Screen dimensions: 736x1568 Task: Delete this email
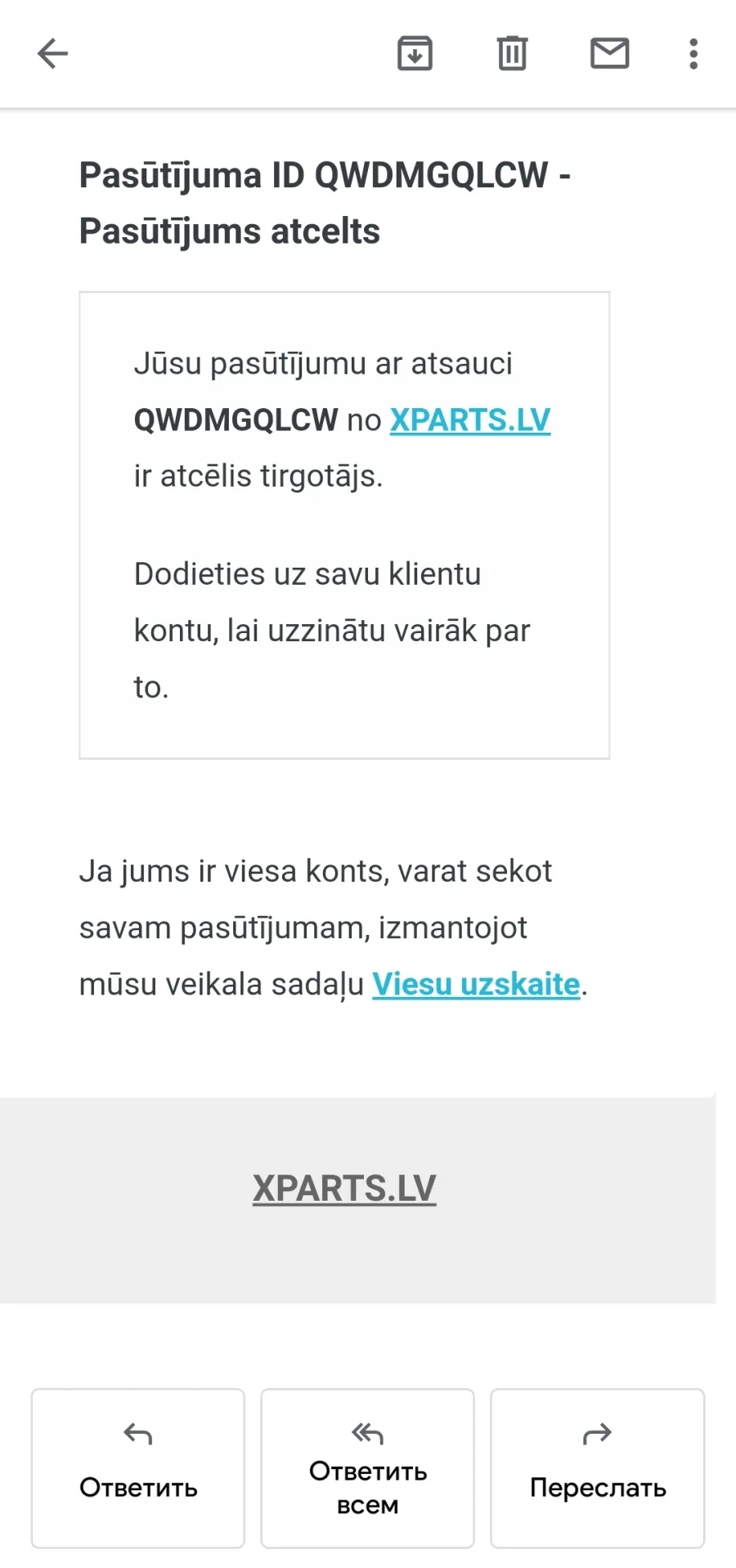point(513,54)
